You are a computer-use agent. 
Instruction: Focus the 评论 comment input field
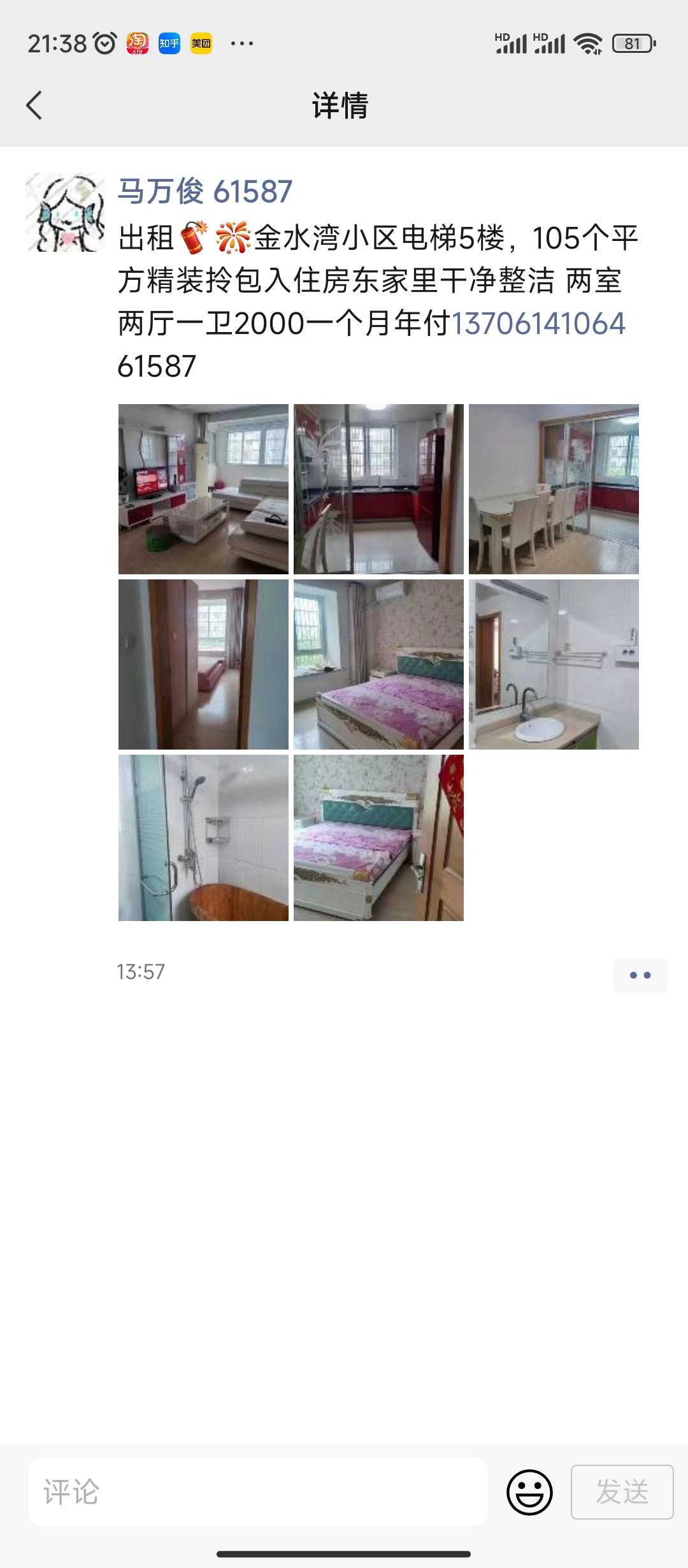258,1492
